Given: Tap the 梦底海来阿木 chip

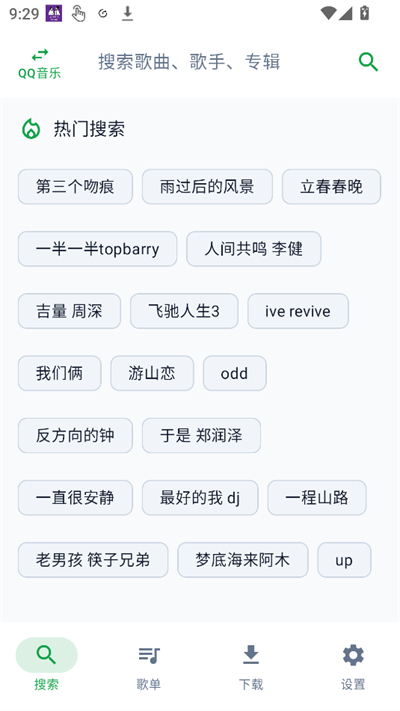Looking at the screenshot, I should 243,560.
